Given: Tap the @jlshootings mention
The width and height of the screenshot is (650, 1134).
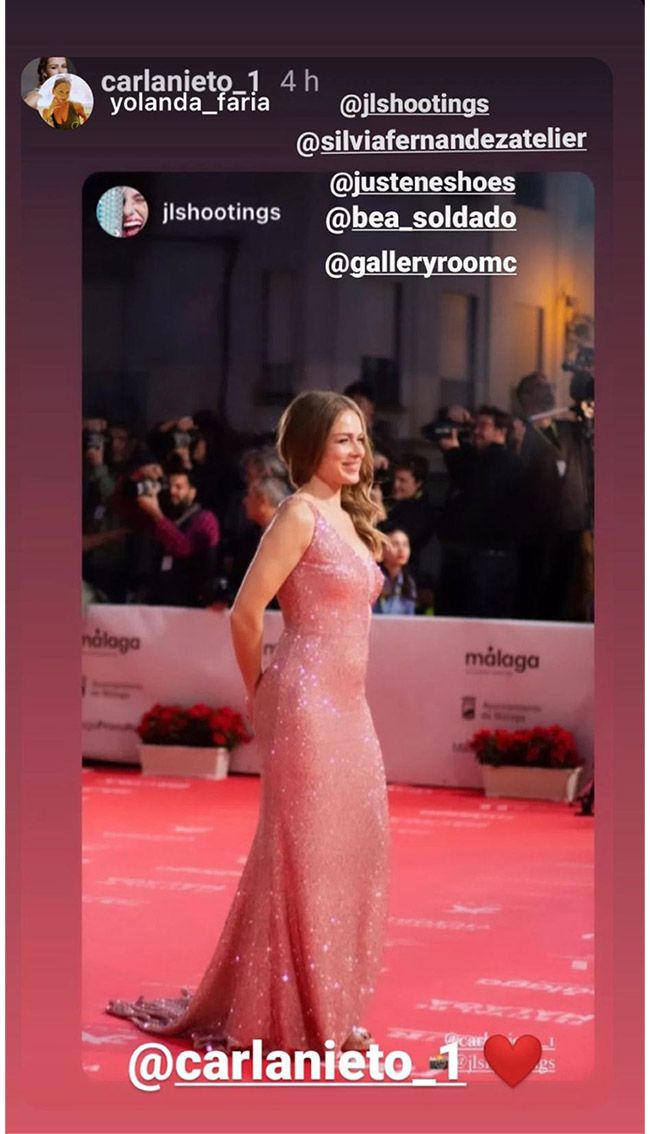Looking at the screenshot, I should coord(415,105).
